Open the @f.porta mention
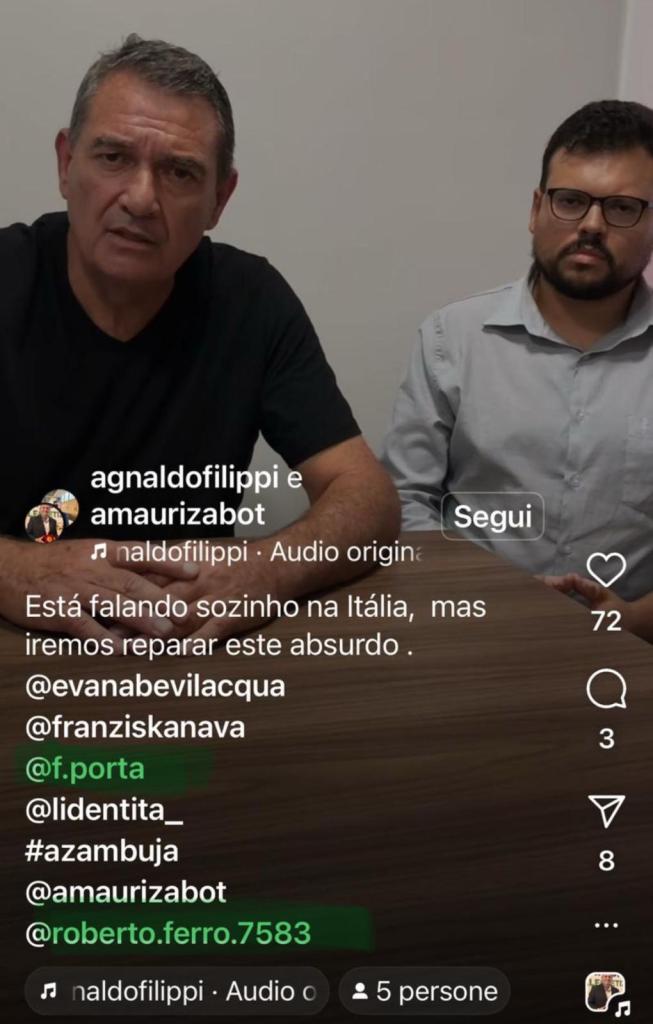 (x=85, y=769)
